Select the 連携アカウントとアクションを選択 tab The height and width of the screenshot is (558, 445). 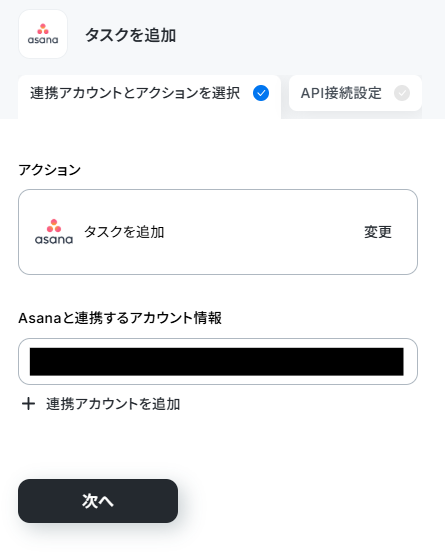(150, 97)
